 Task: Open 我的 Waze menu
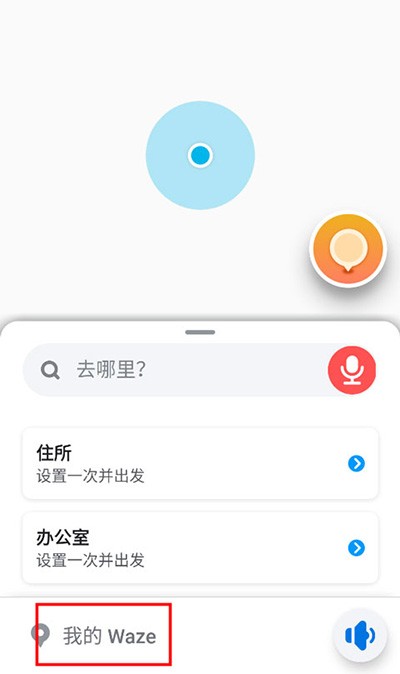point(94,636)
